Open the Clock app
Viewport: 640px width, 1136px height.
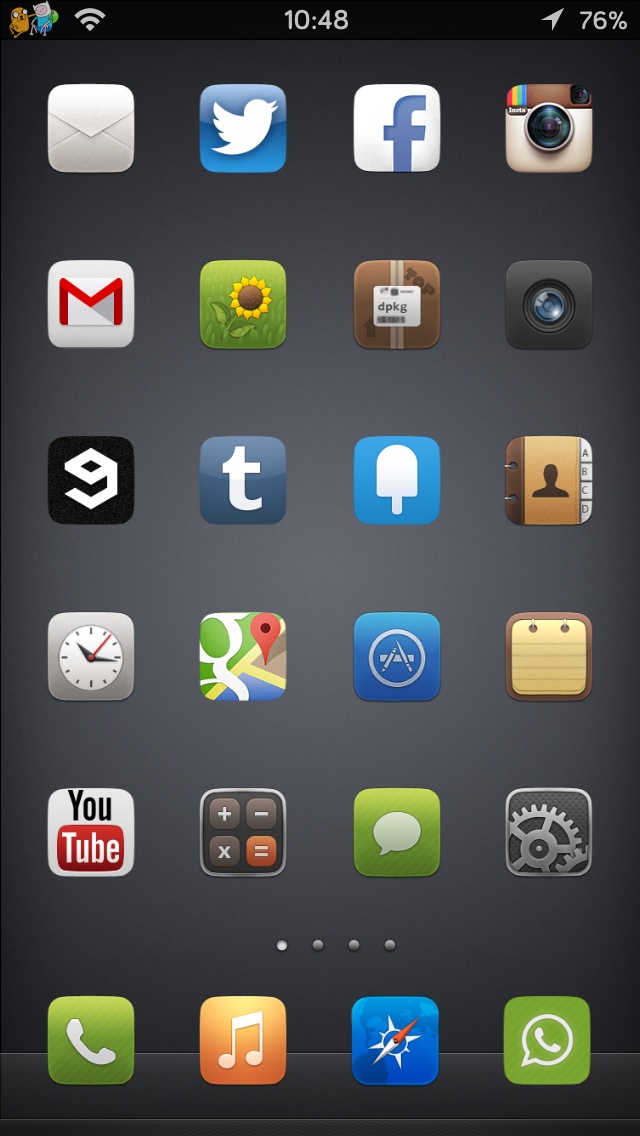[91, 656]
